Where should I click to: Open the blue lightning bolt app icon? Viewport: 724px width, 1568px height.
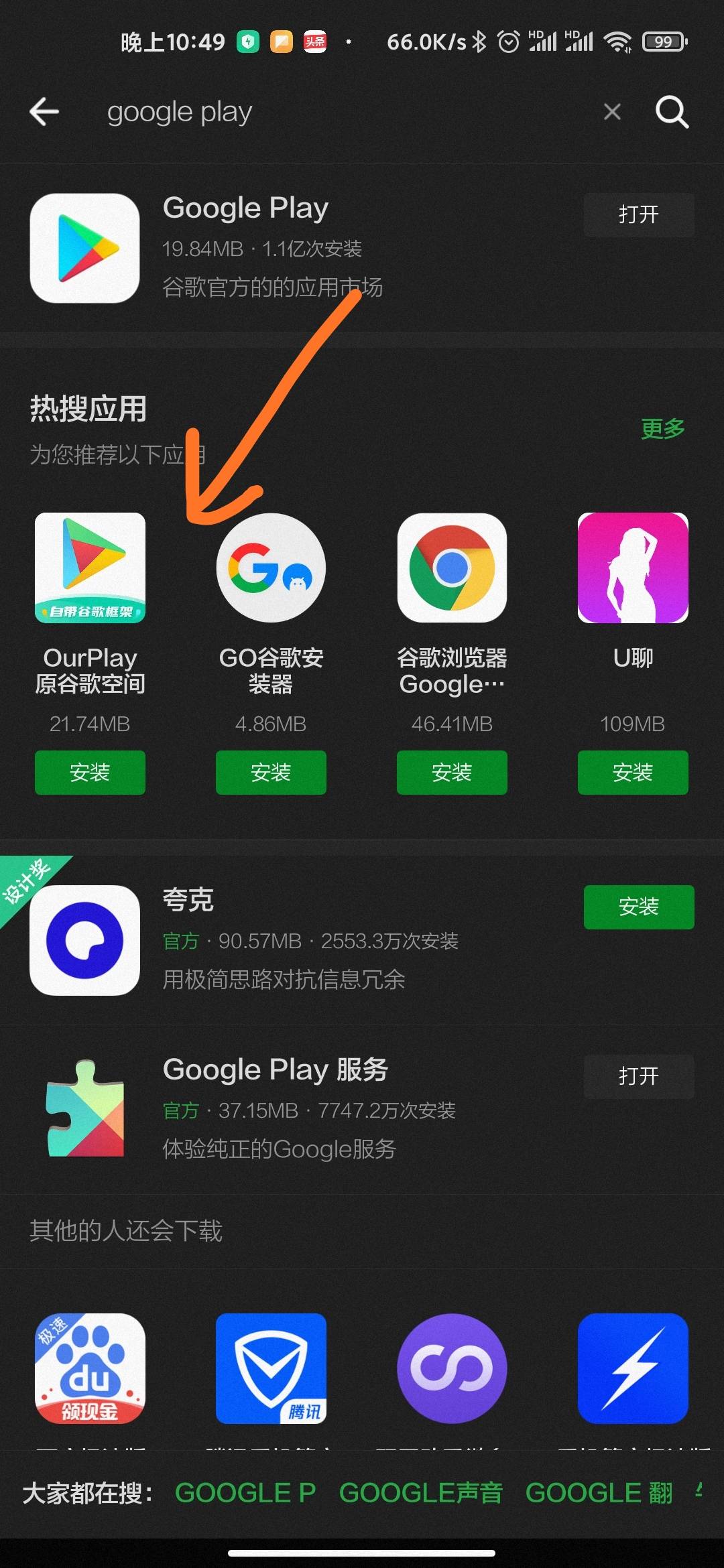pyautogui.click(x=633, y=1368)
